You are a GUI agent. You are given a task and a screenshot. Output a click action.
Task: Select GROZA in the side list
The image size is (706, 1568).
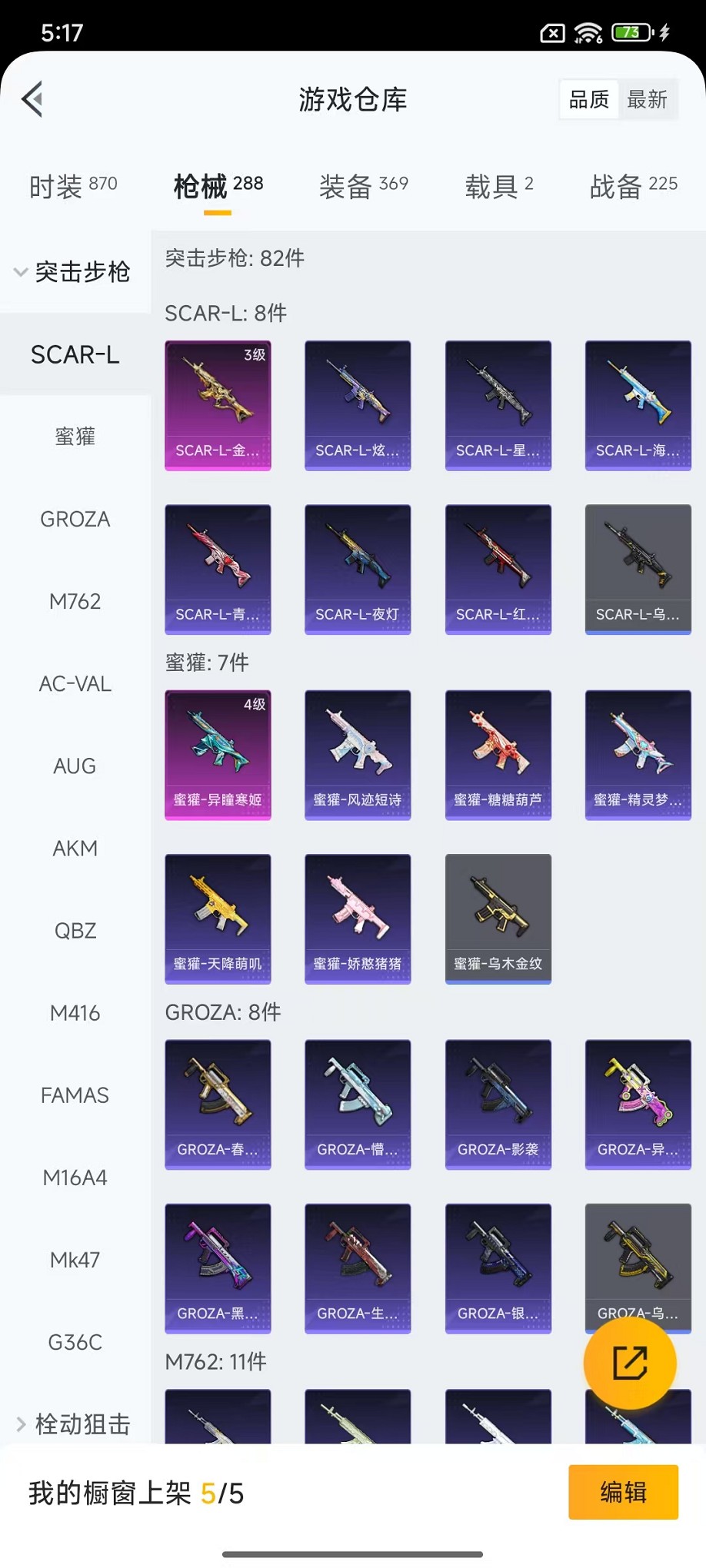point(75,520)
